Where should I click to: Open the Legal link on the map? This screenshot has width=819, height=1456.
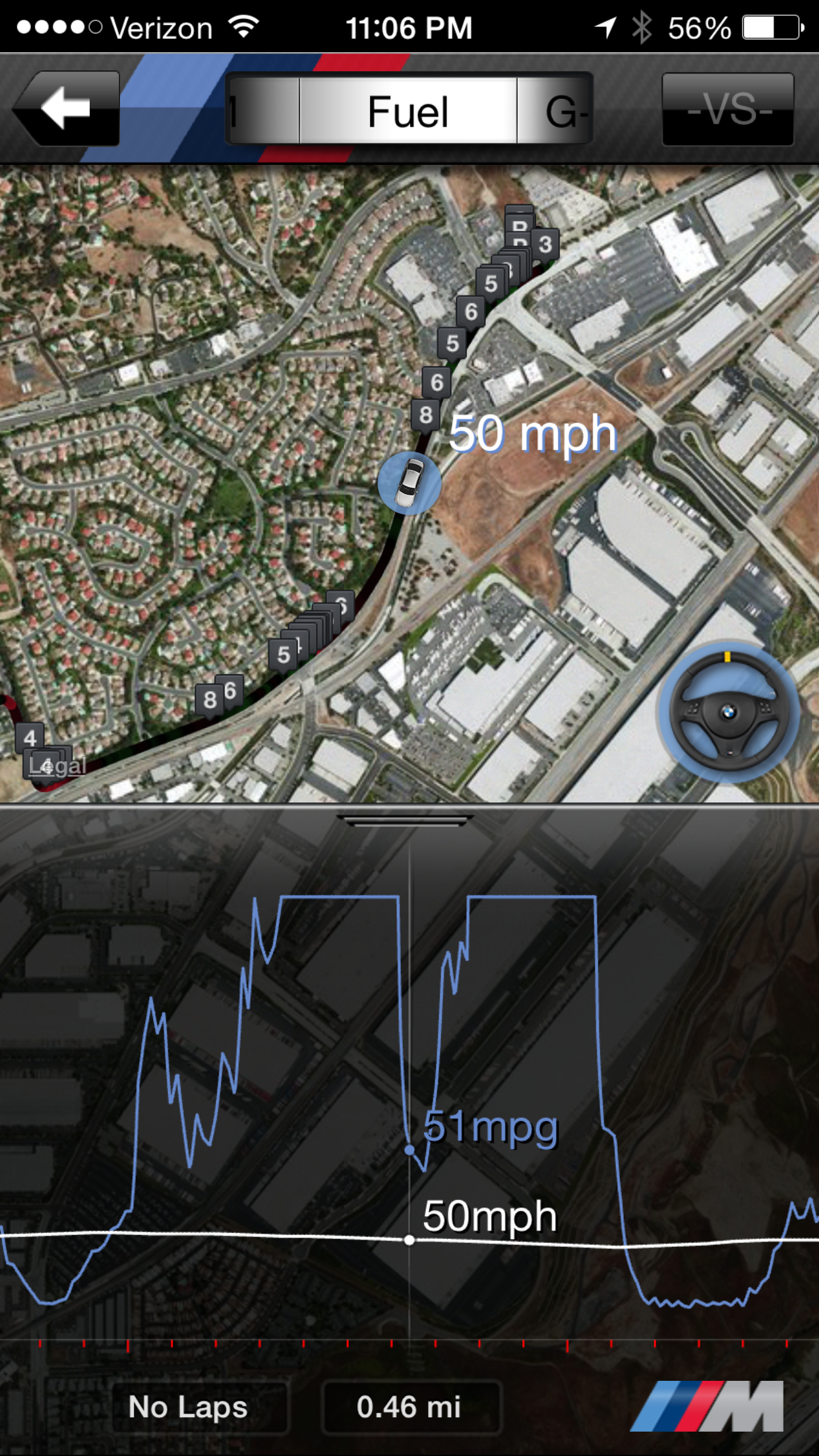pyautogui.click(x=58, y=765)
